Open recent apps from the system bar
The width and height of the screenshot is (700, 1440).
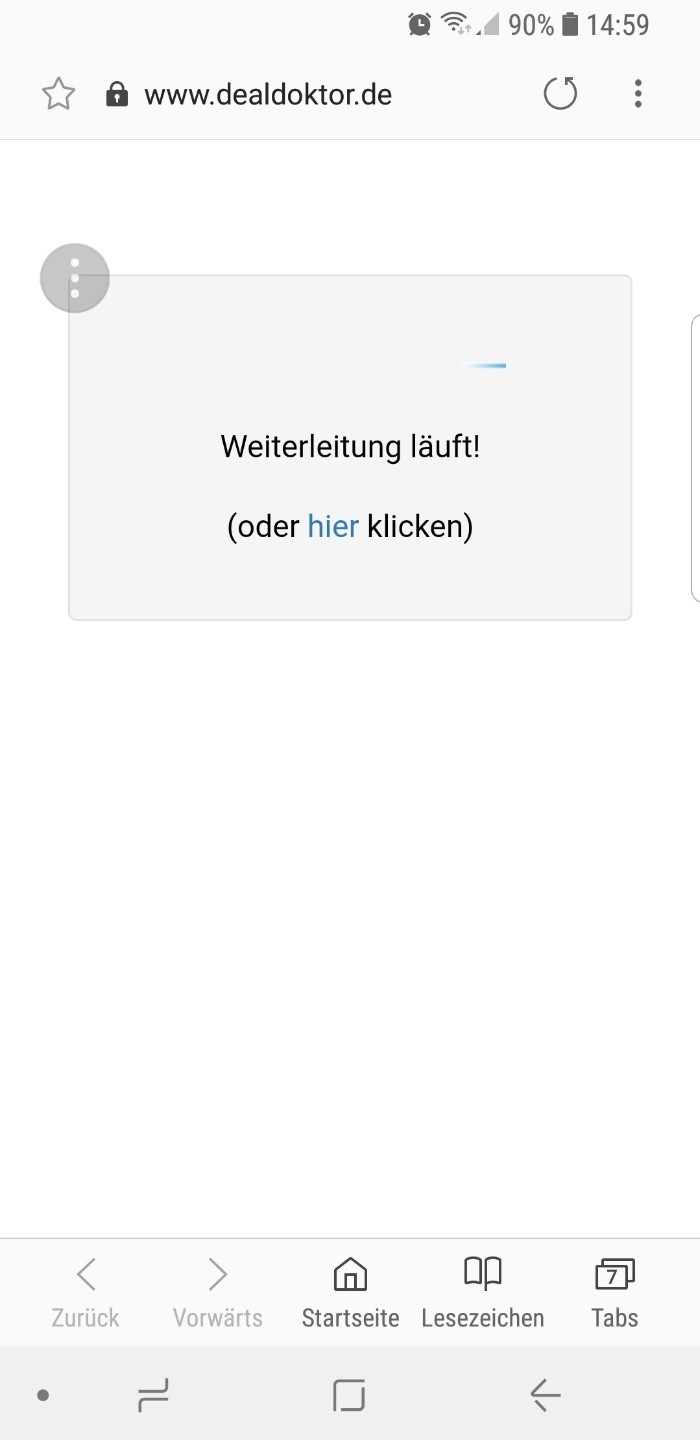(x=153, y=1394)
